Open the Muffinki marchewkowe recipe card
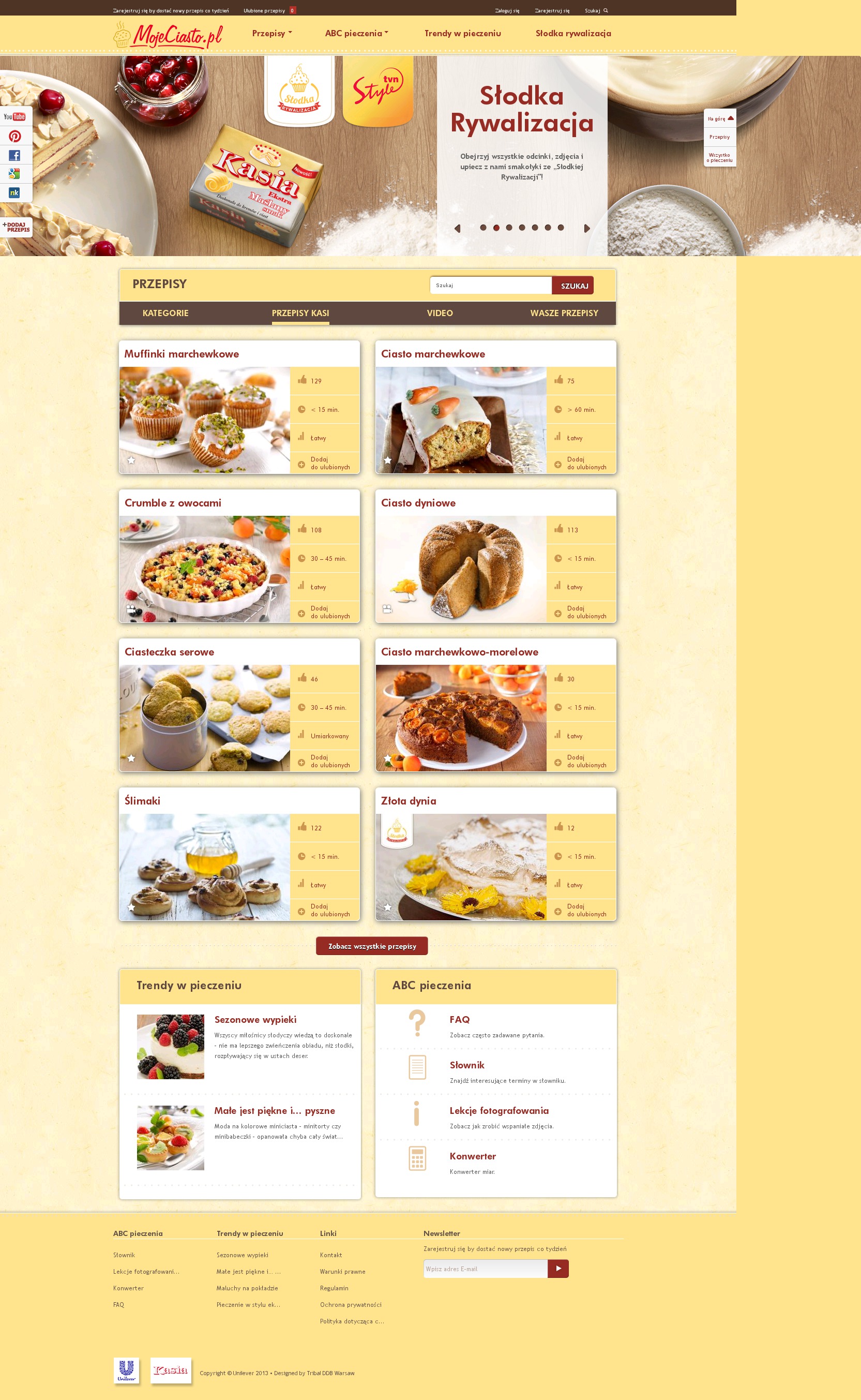Screen dimensions: 861x1400 pyautogui.click(x=182, y=354)
